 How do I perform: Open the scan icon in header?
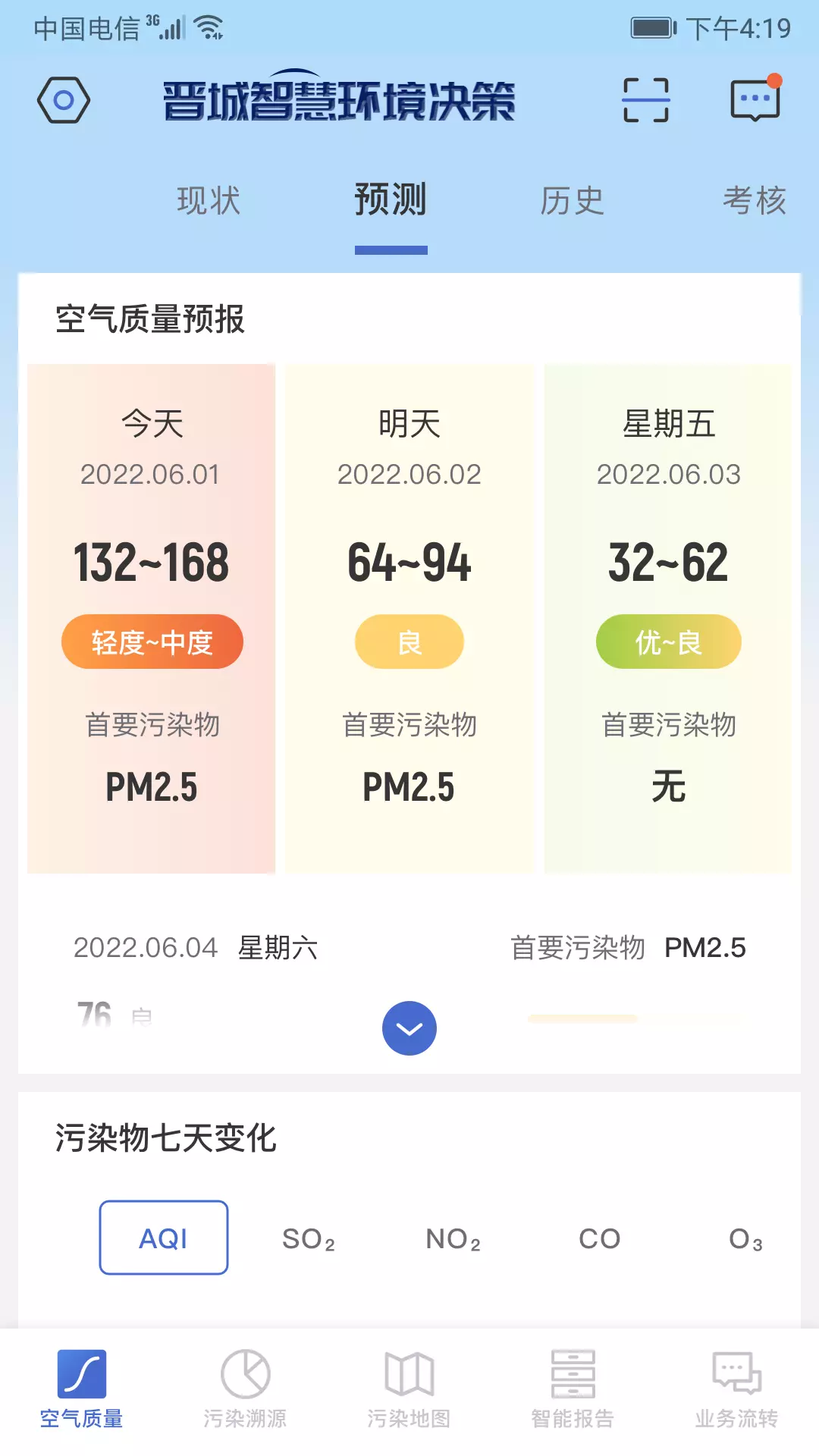646,100
